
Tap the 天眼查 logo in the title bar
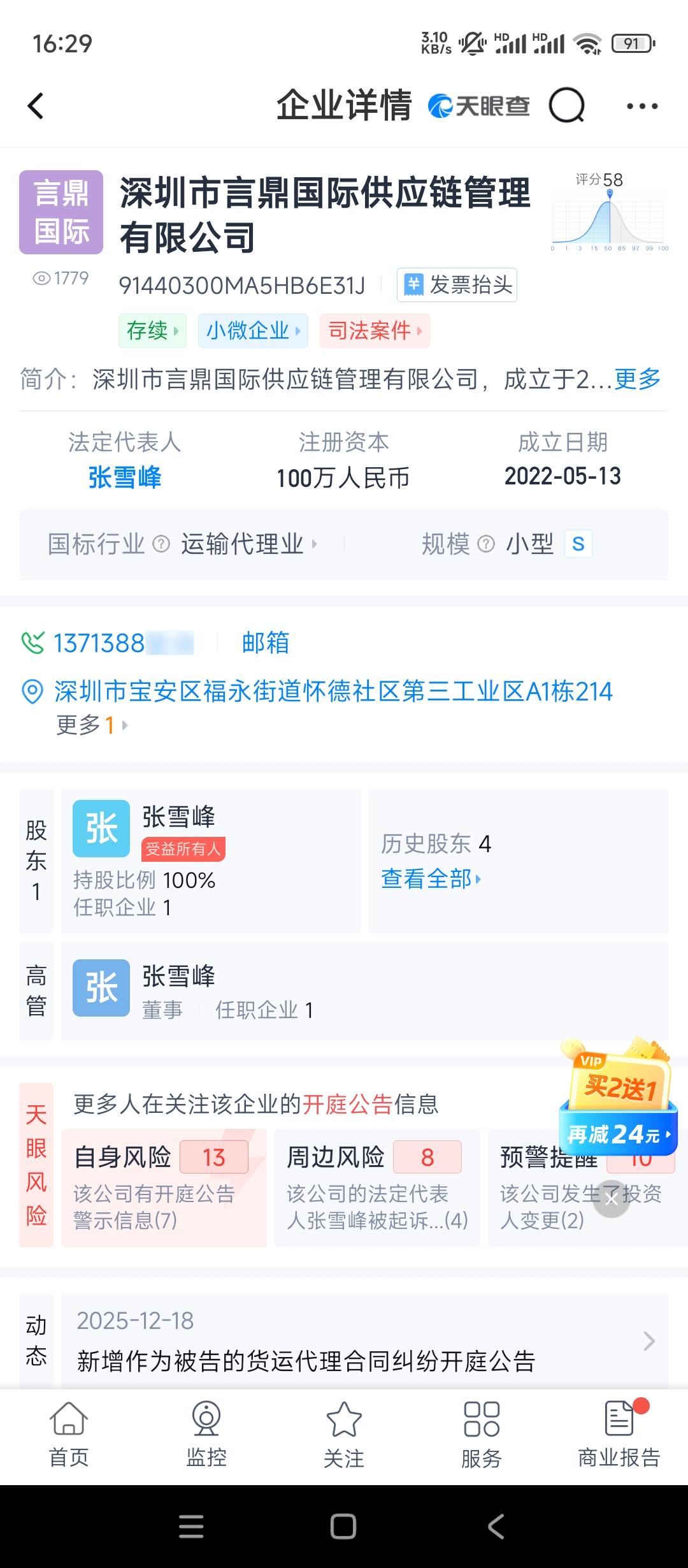[x=478, y=105]
